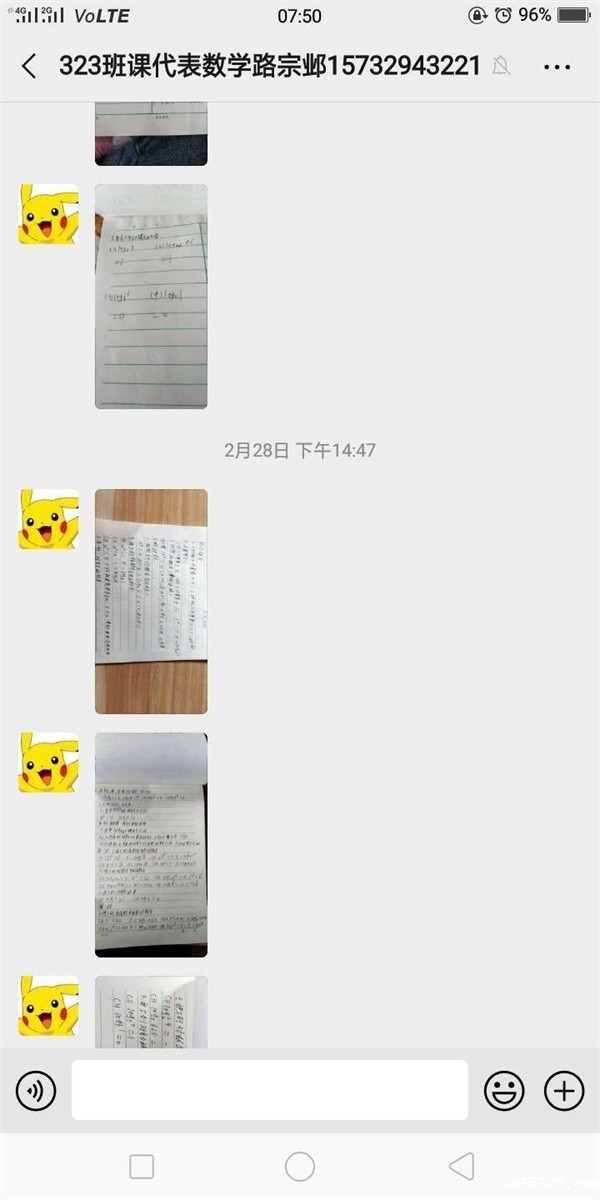Open the densely written notes photo

coord(151,844)
